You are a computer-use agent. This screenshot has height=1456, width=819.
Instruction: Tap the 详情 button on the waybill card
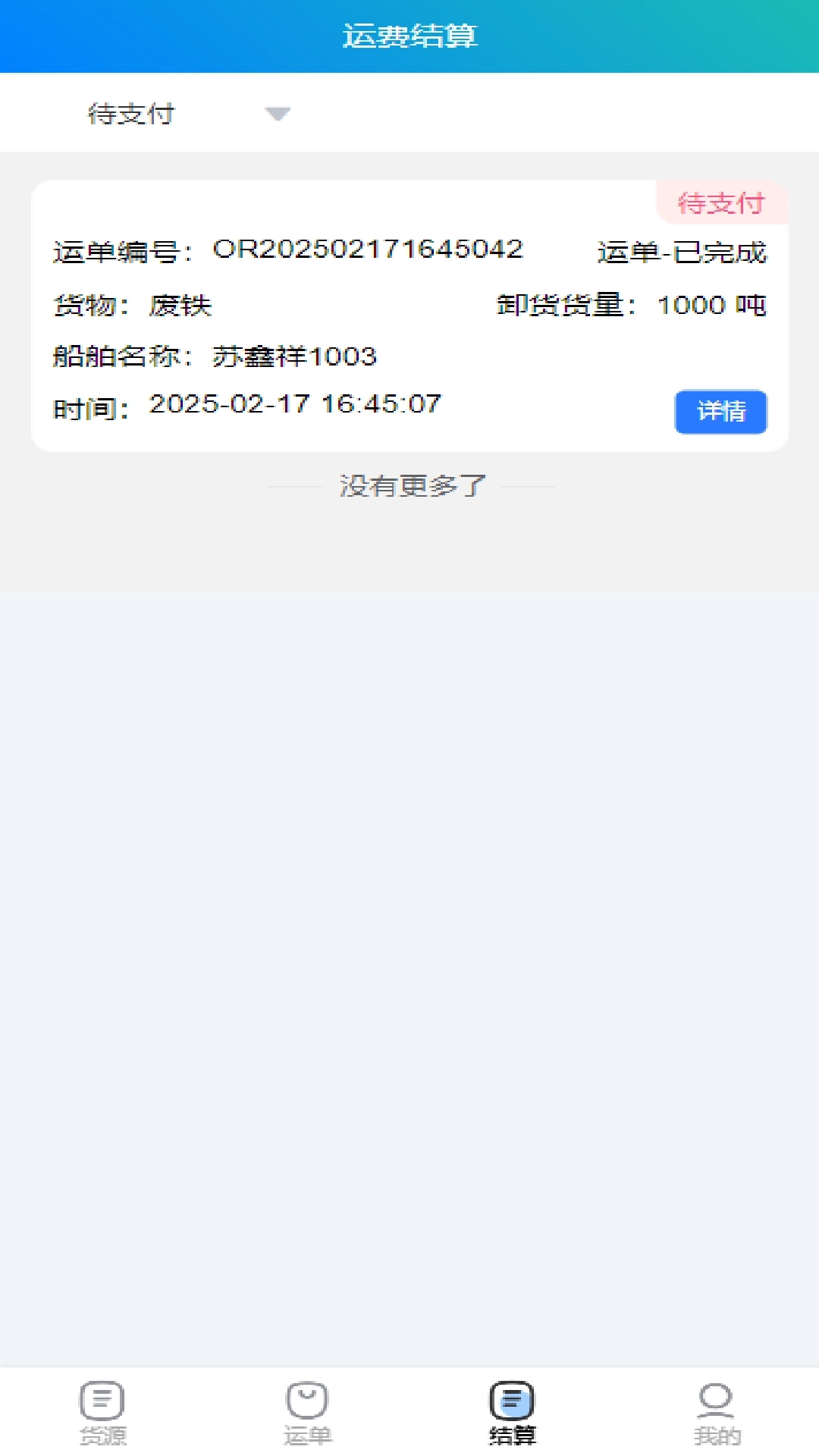720,412
